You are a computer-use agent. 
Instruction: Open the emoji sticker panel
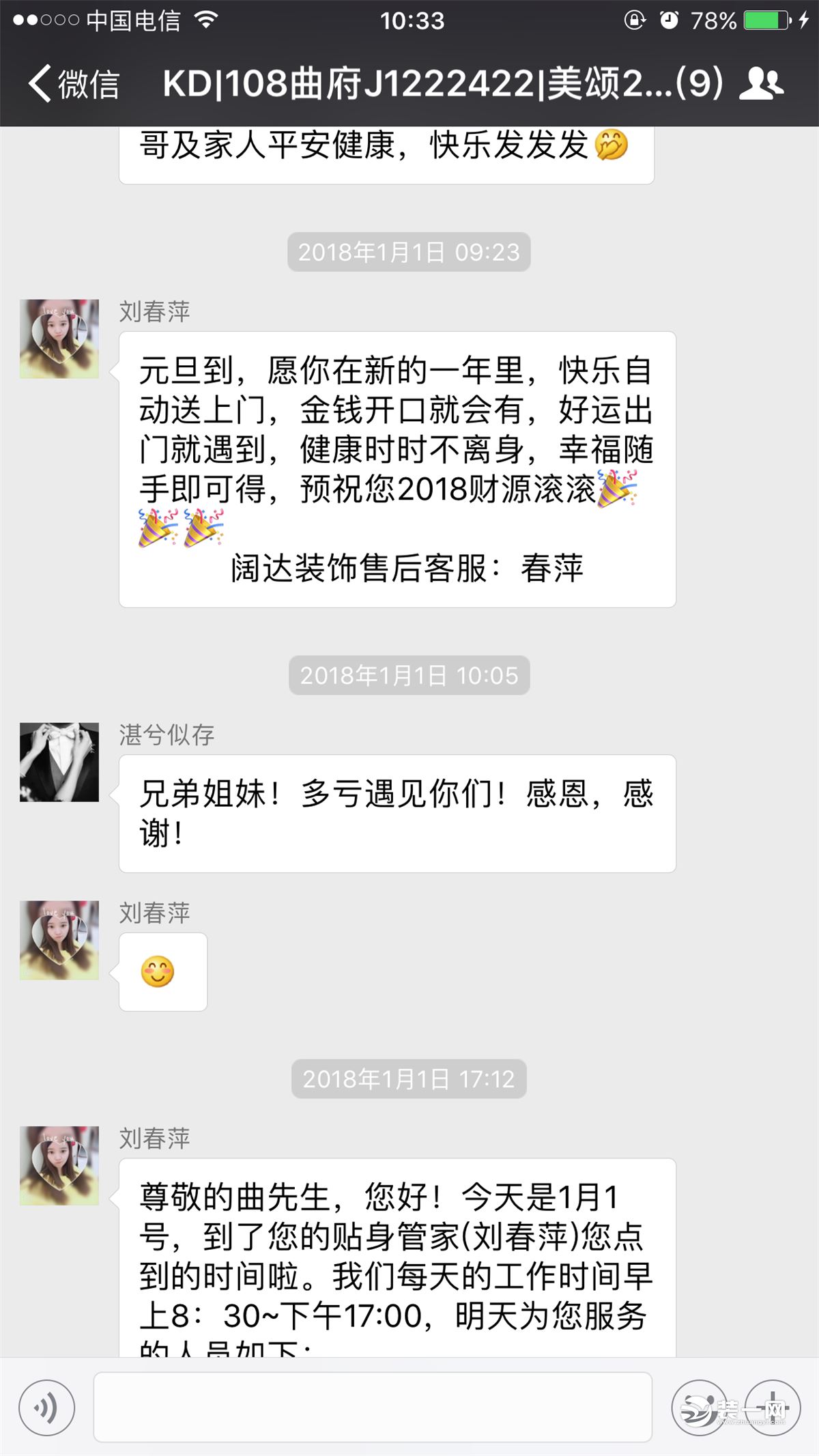pos(700,1408)
